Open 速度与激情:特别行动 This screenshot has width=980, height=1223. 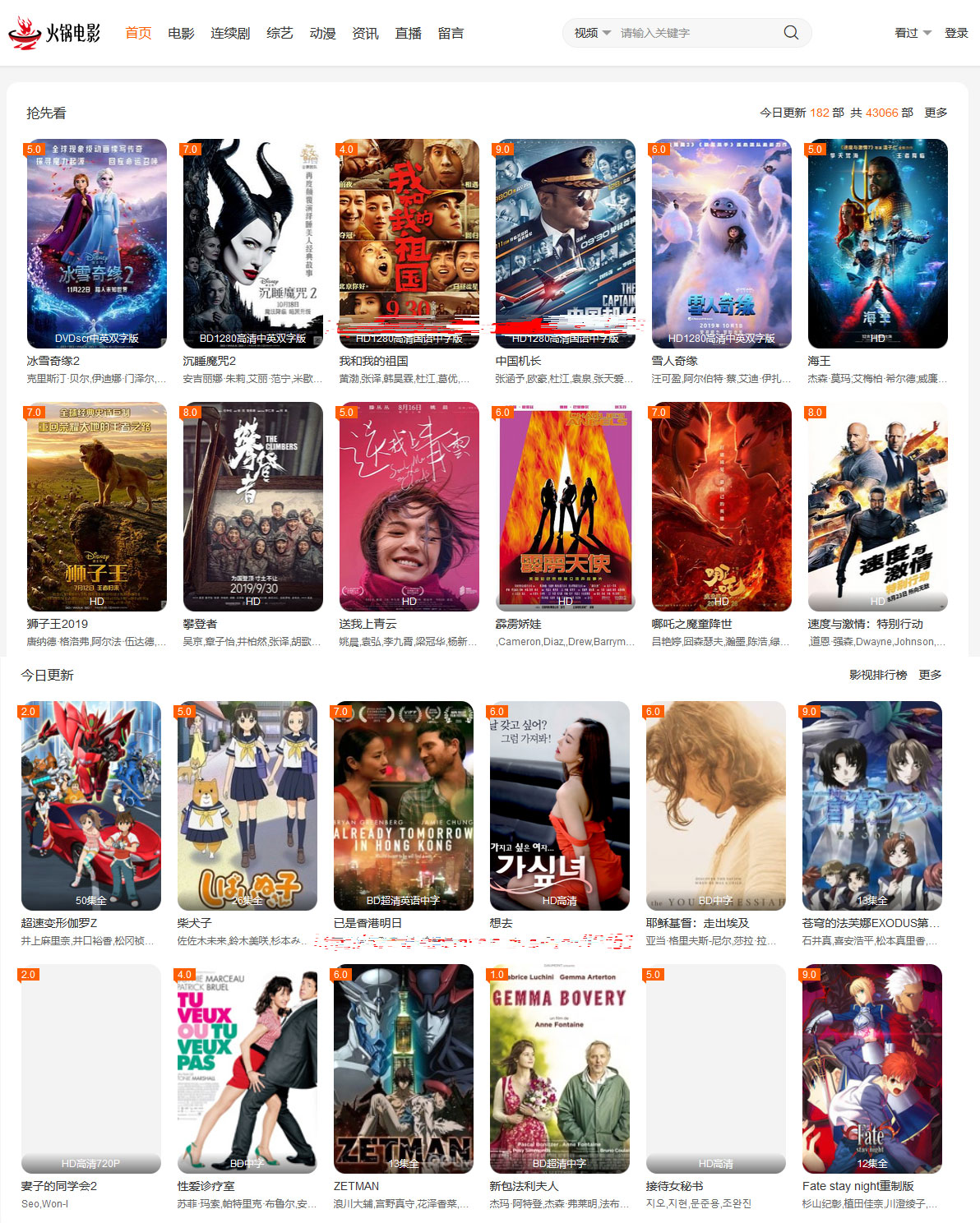(878, 506)
